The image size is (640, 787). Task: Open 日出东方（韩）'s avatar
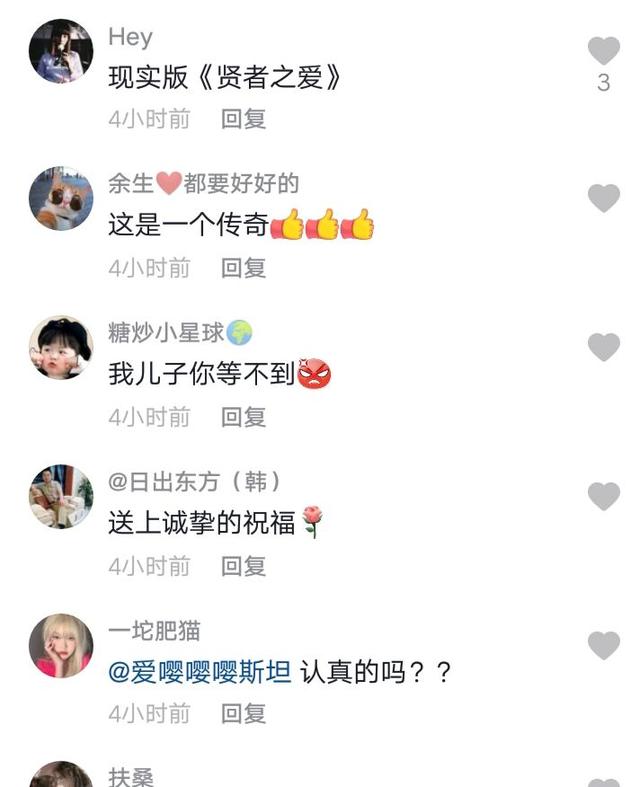pyautogui.click(x=61, y=496)
